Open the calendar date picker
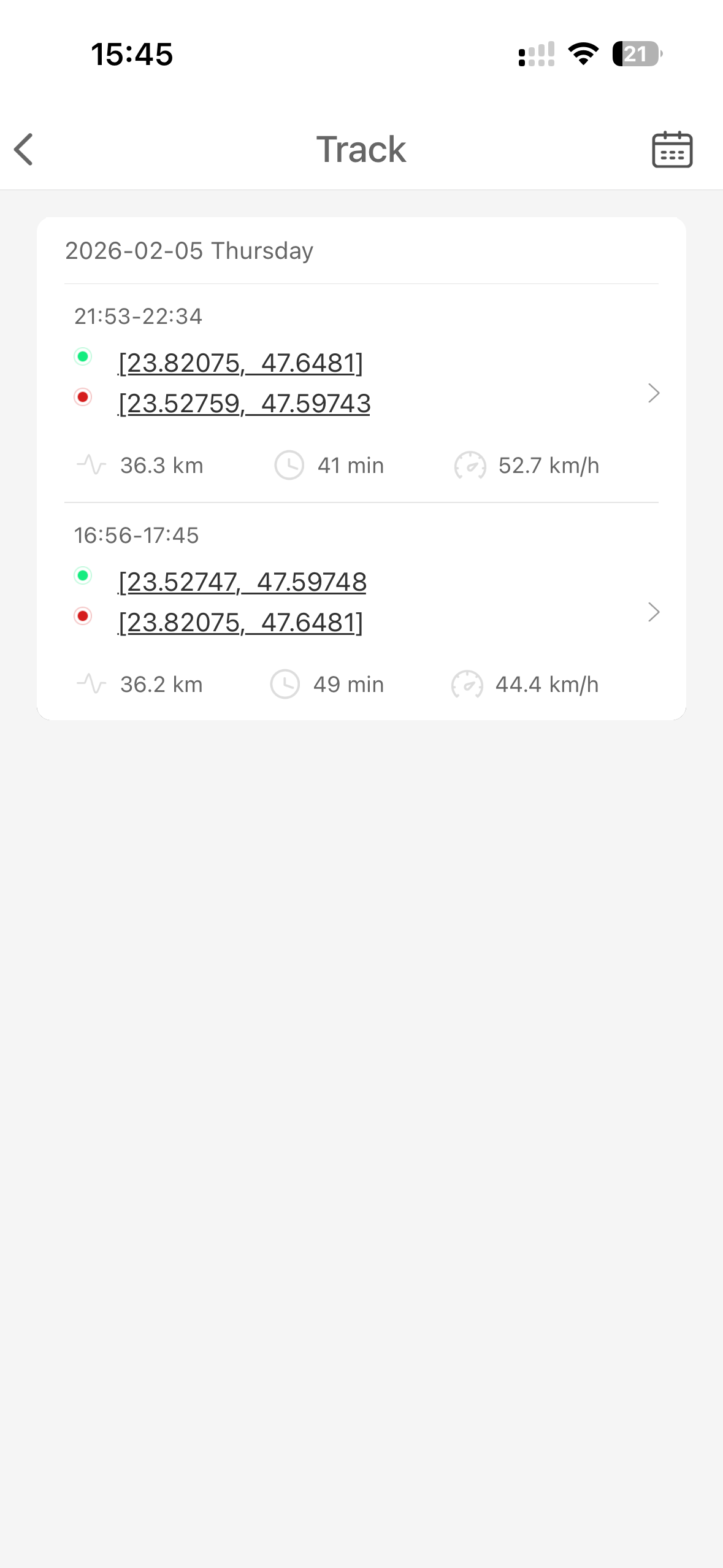This screenshot has width=723, height=1568. pos(671,150)
